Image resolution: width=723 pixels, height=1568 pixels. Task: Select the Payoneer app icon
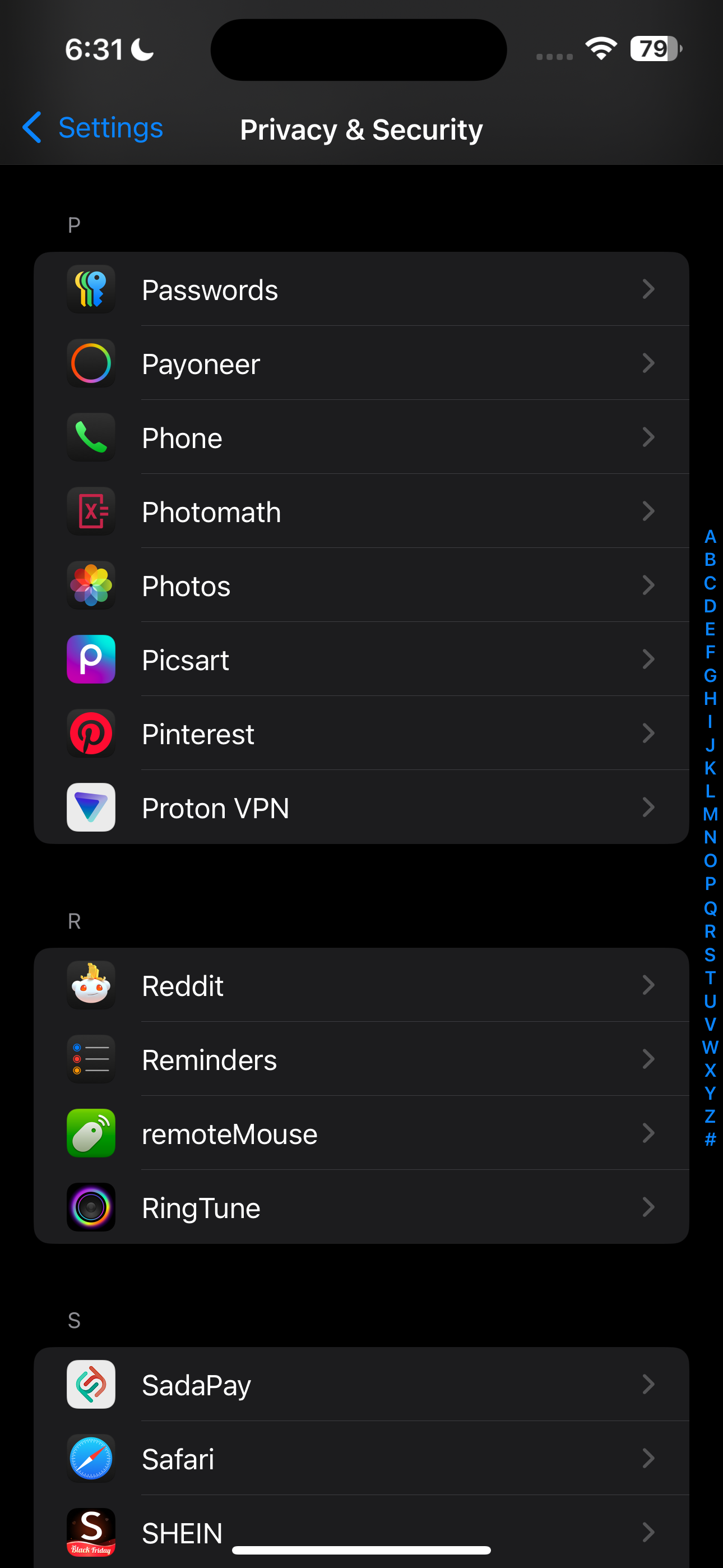coord(91,363)
